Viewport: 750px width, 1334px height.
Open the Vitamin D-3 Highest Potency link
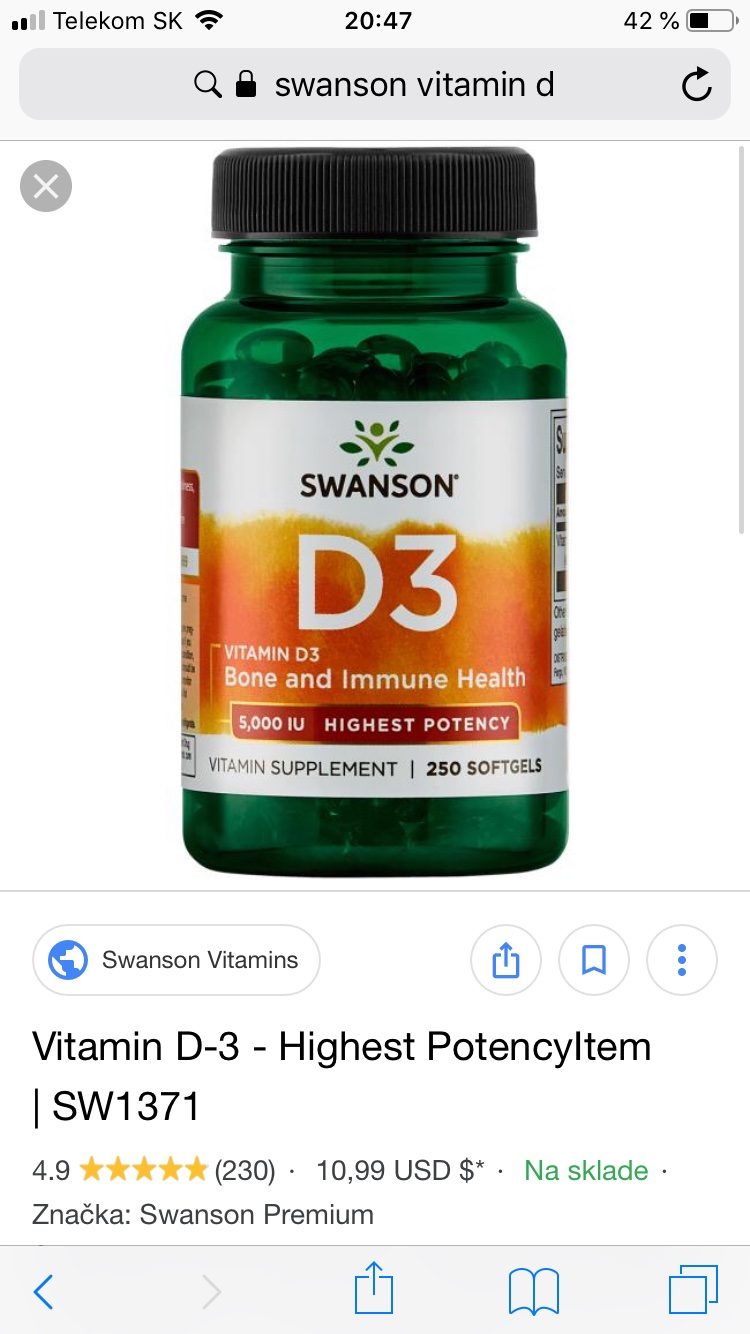[341, 1075]
